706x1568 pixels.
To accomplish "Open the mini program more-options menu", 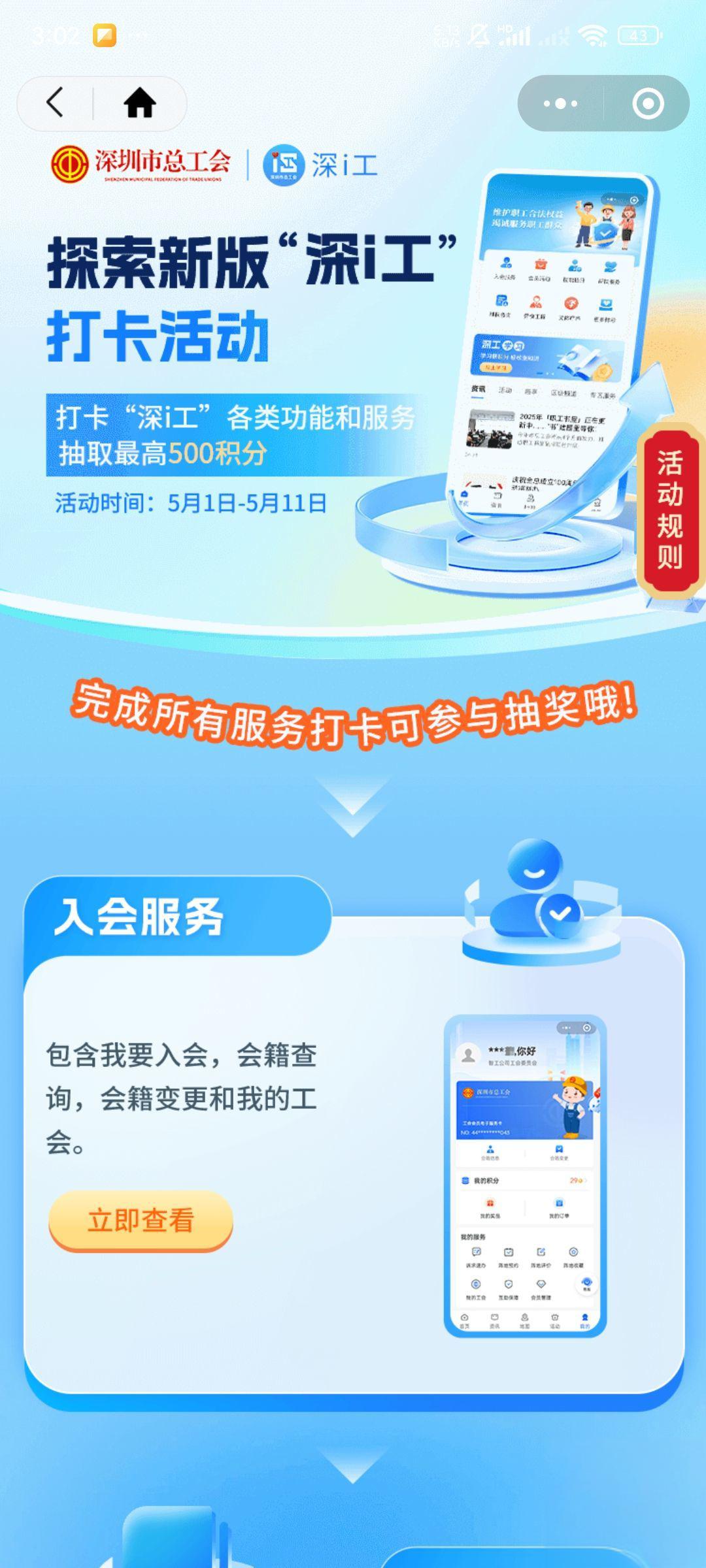I will (560, 103).
